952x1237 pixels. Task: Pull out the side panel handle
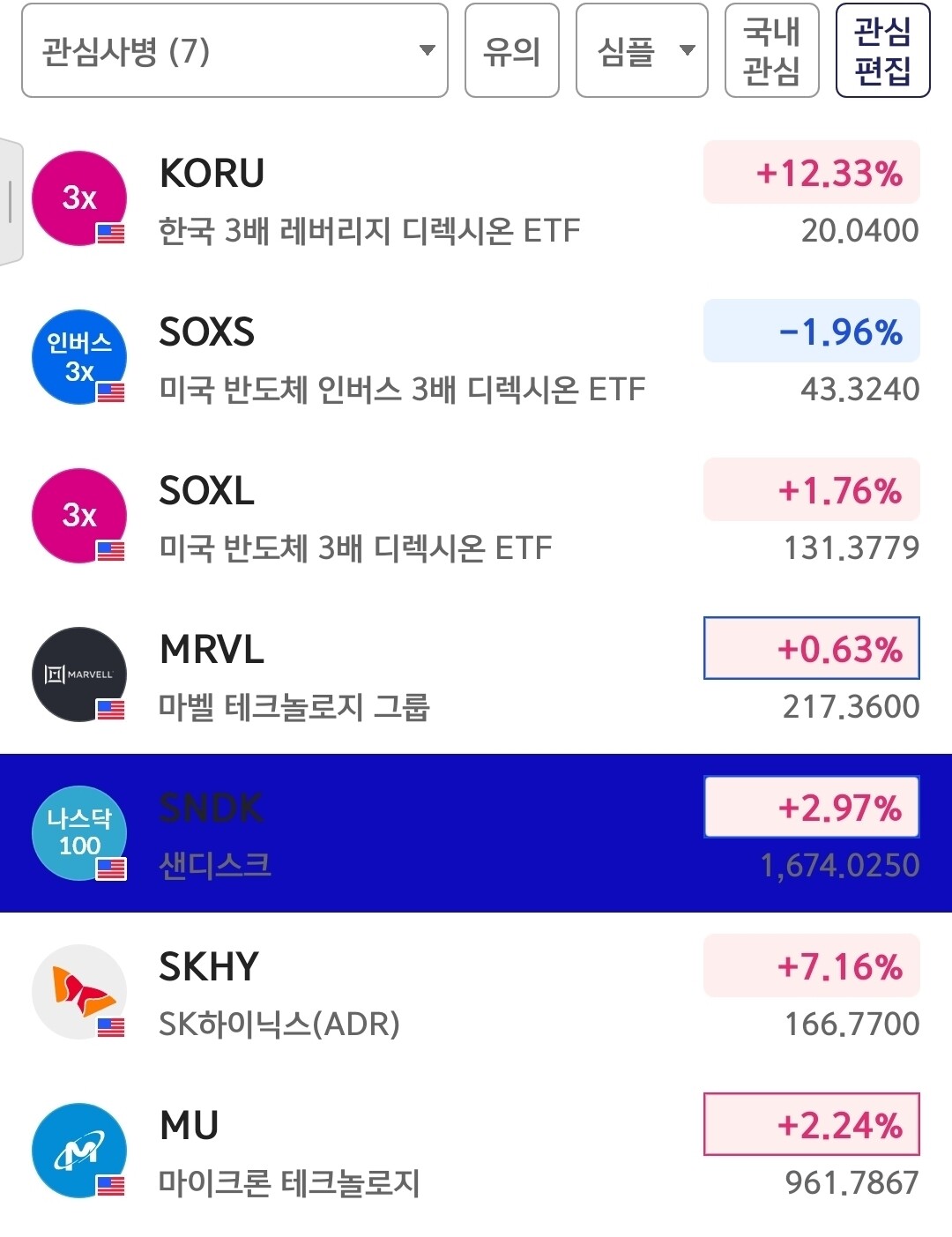pyautogui.click(x=11, y=201)
